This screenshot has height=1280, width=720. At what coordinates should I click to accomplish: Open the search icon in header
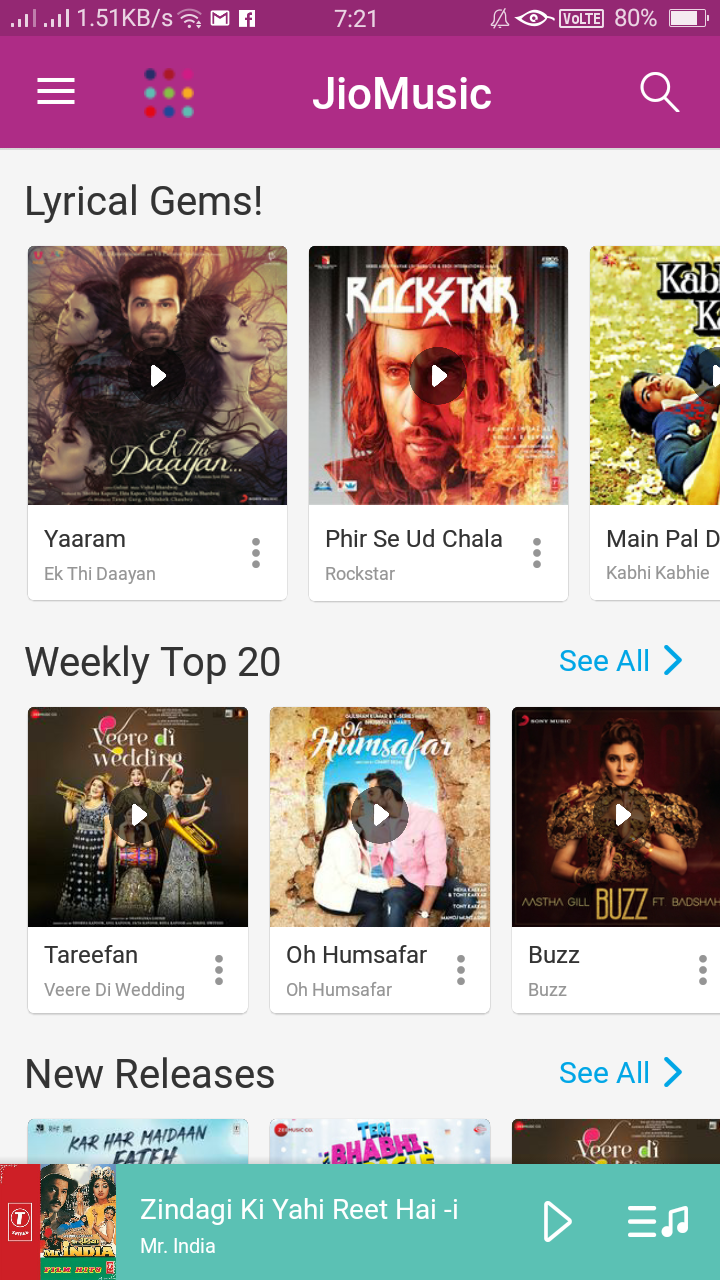pyautogui.click(x=660, y=93)
